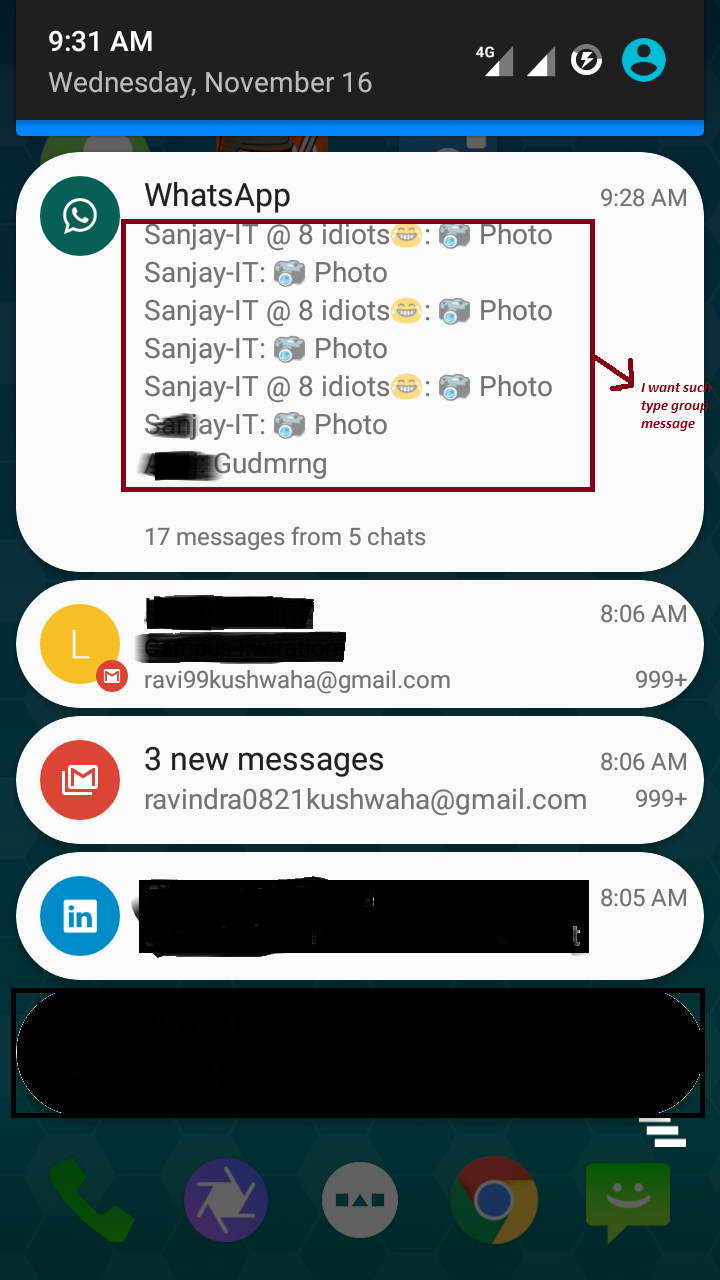Open the camera app in the dock

tap(226, 1200)
